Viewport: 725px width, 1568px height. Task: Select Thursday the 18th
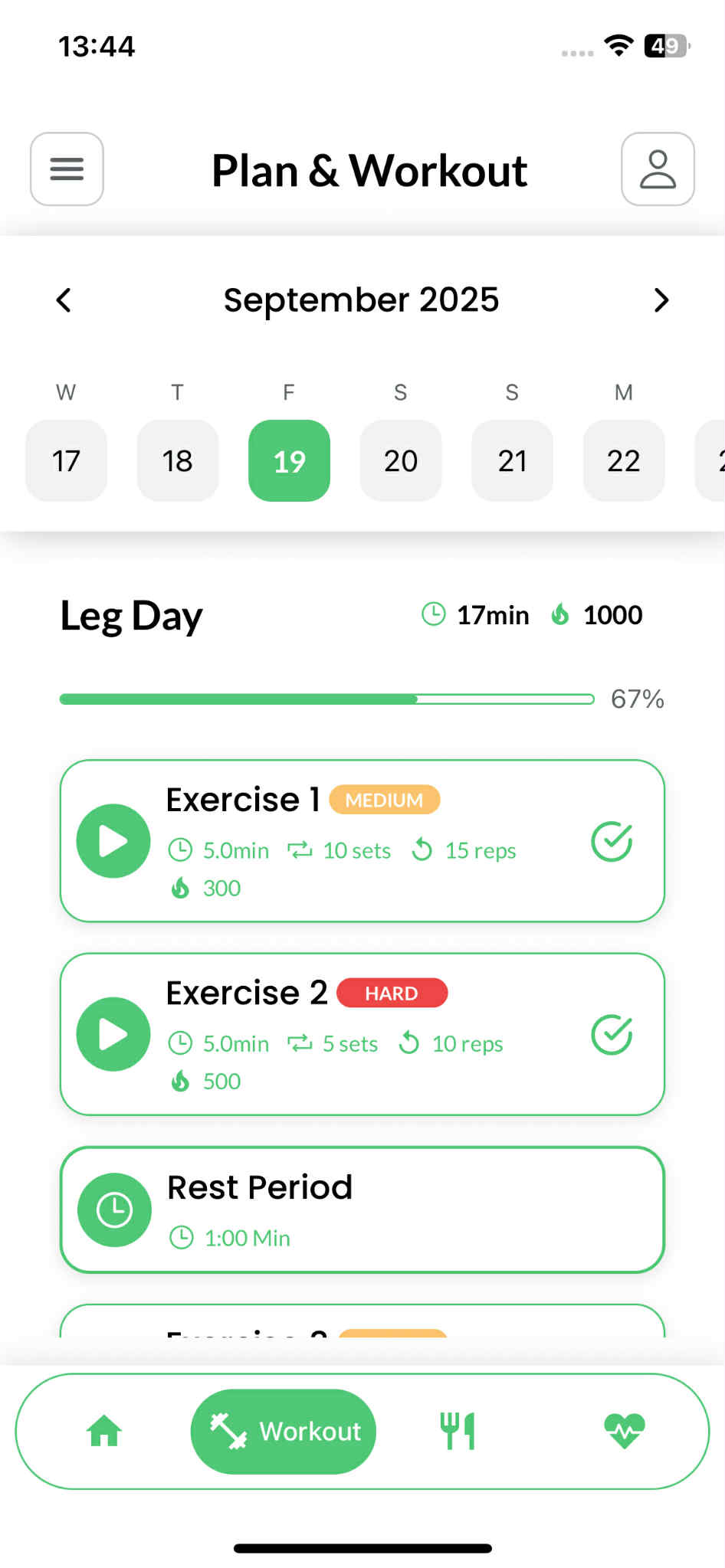tap(177, 460)
